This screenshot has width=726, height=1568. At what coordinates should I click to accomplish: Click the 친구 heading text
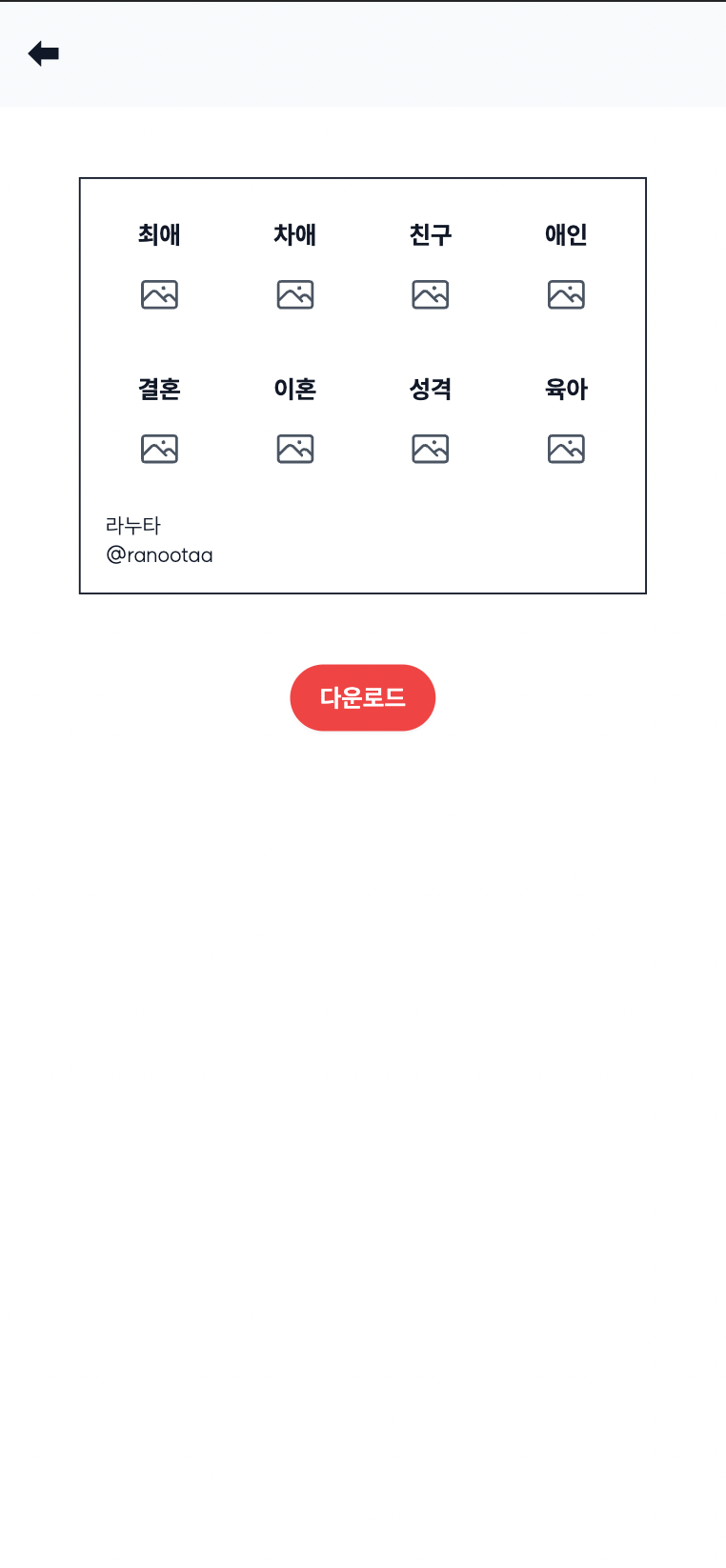click(x=431, y=235)
